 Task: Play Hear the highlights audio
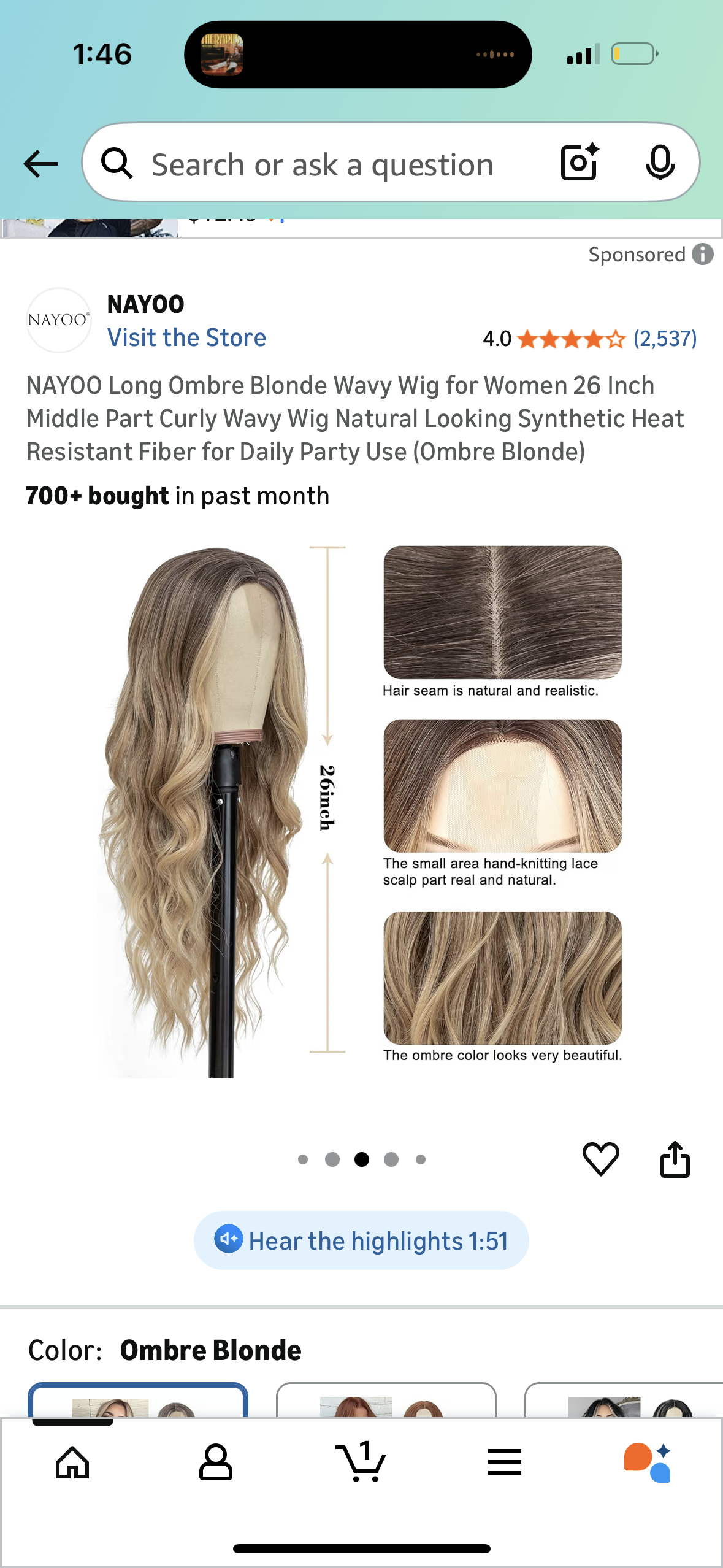click(361, 1240)
